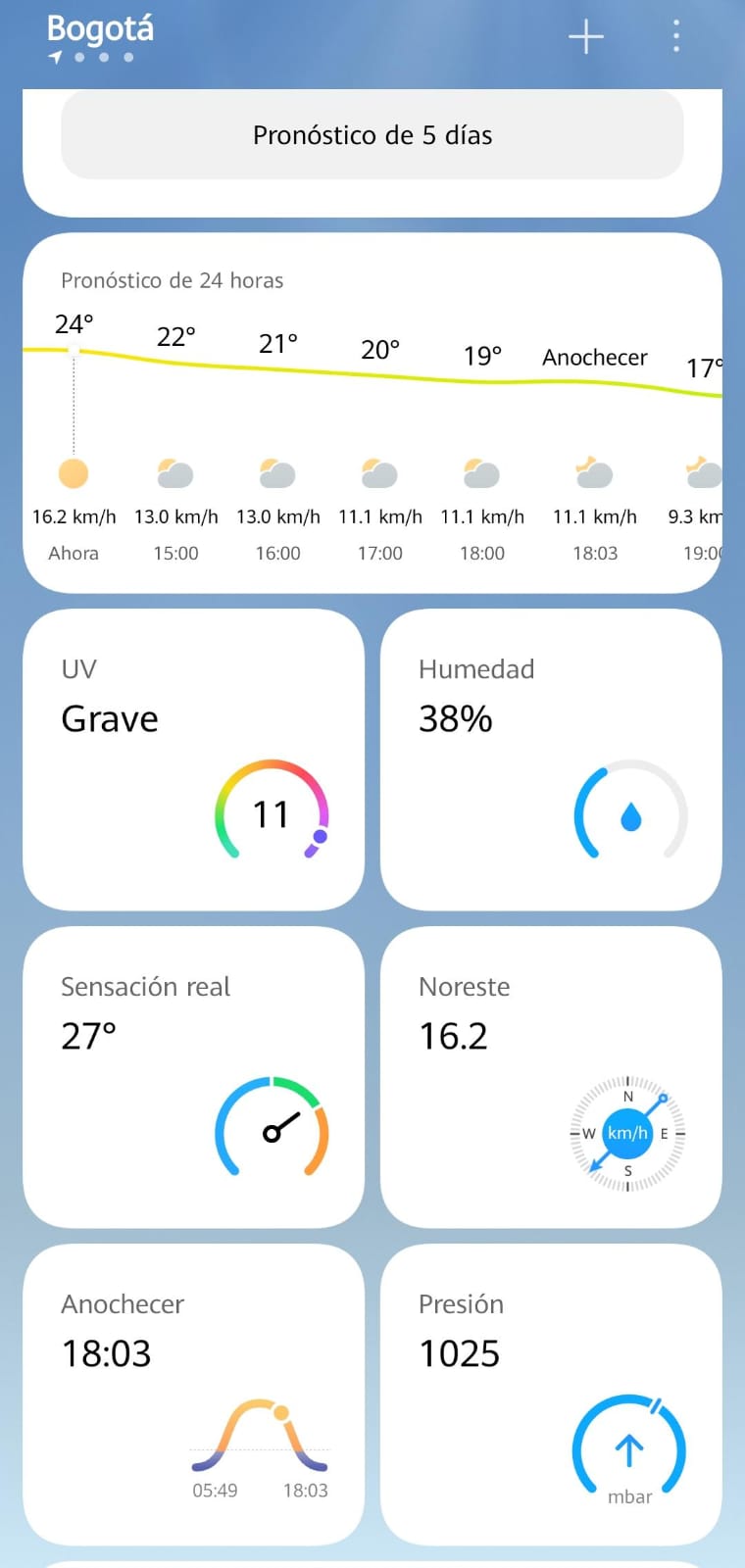Viewport: 745px width, 1568px height.
Task: Tap the sunset icon at 18:03 Anochecer
Action: 595,473
